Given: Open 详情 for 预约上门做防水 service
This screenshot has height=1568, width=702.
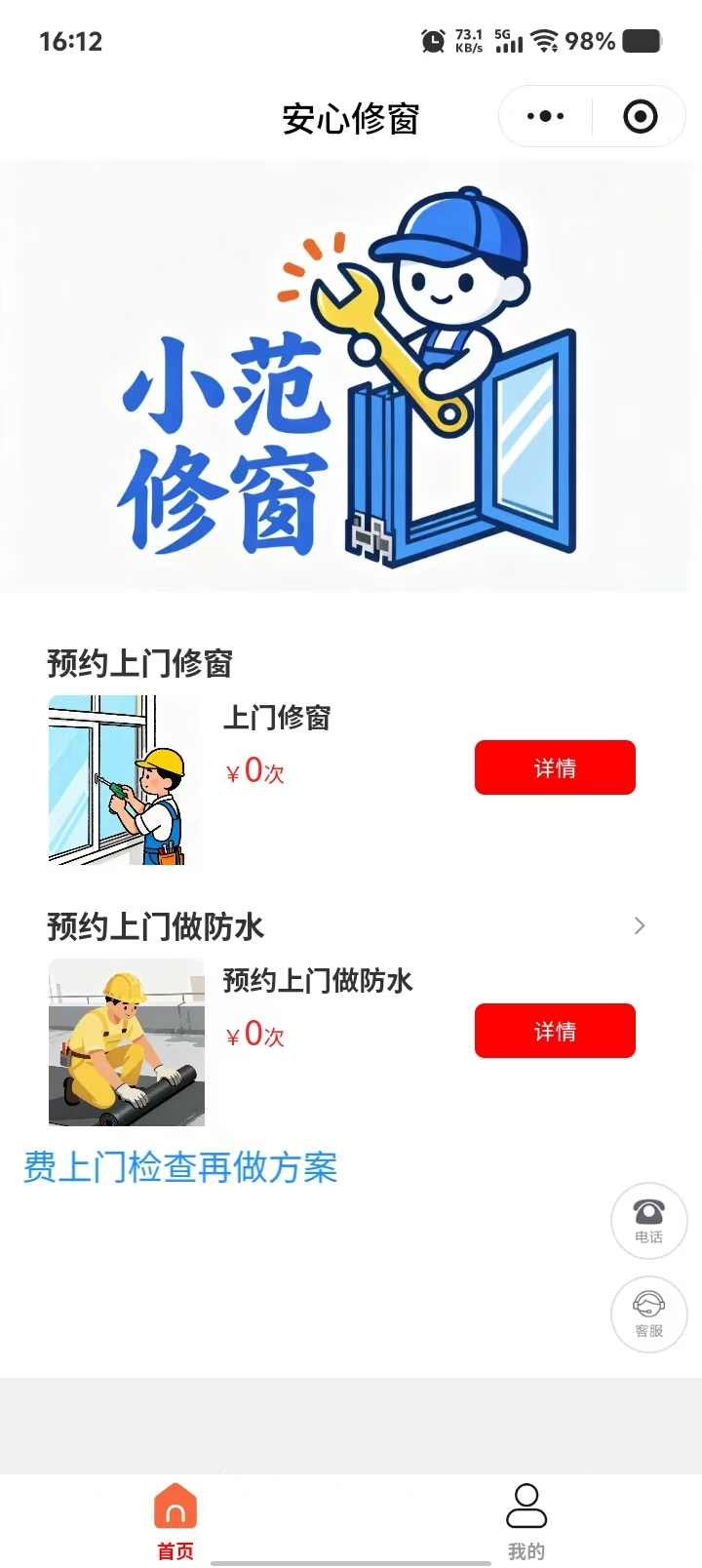Looking at the screenshot, I should point(555,1031).
